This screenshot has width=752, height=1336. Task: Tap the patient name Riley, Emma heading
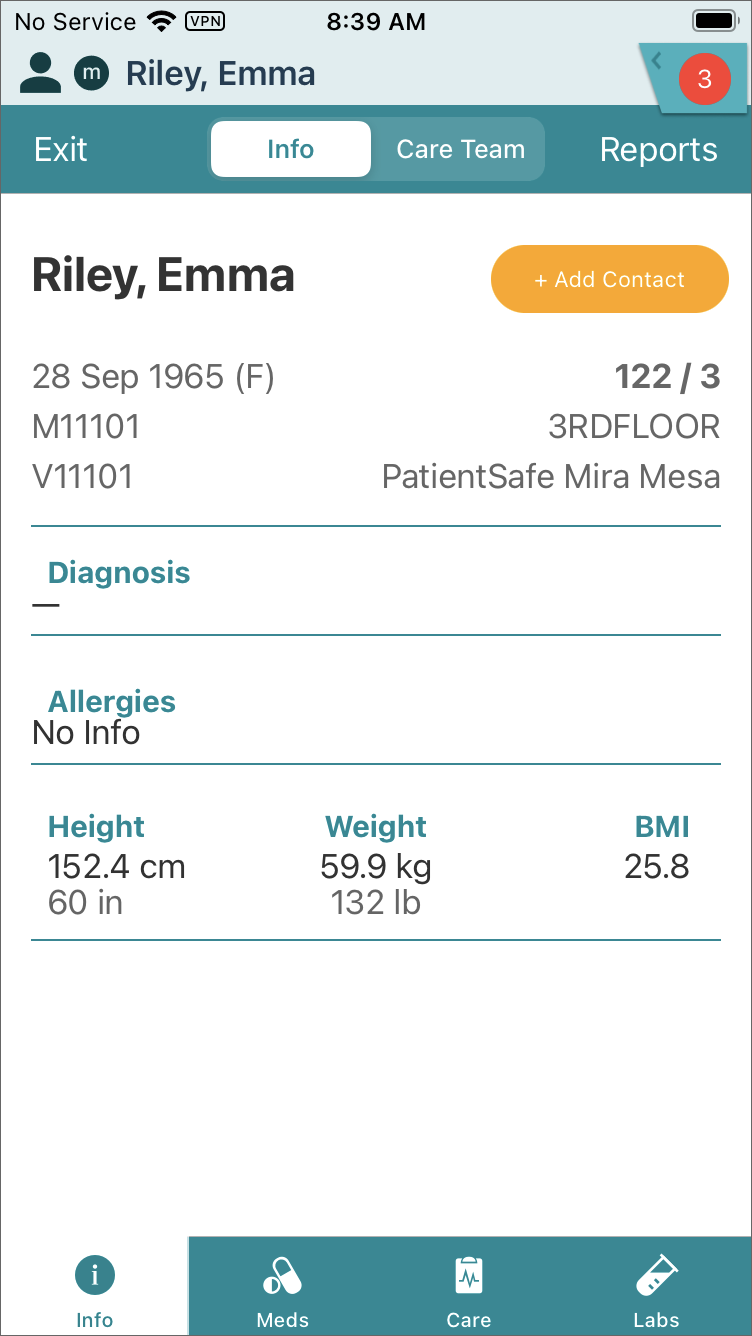coord(163,275)
